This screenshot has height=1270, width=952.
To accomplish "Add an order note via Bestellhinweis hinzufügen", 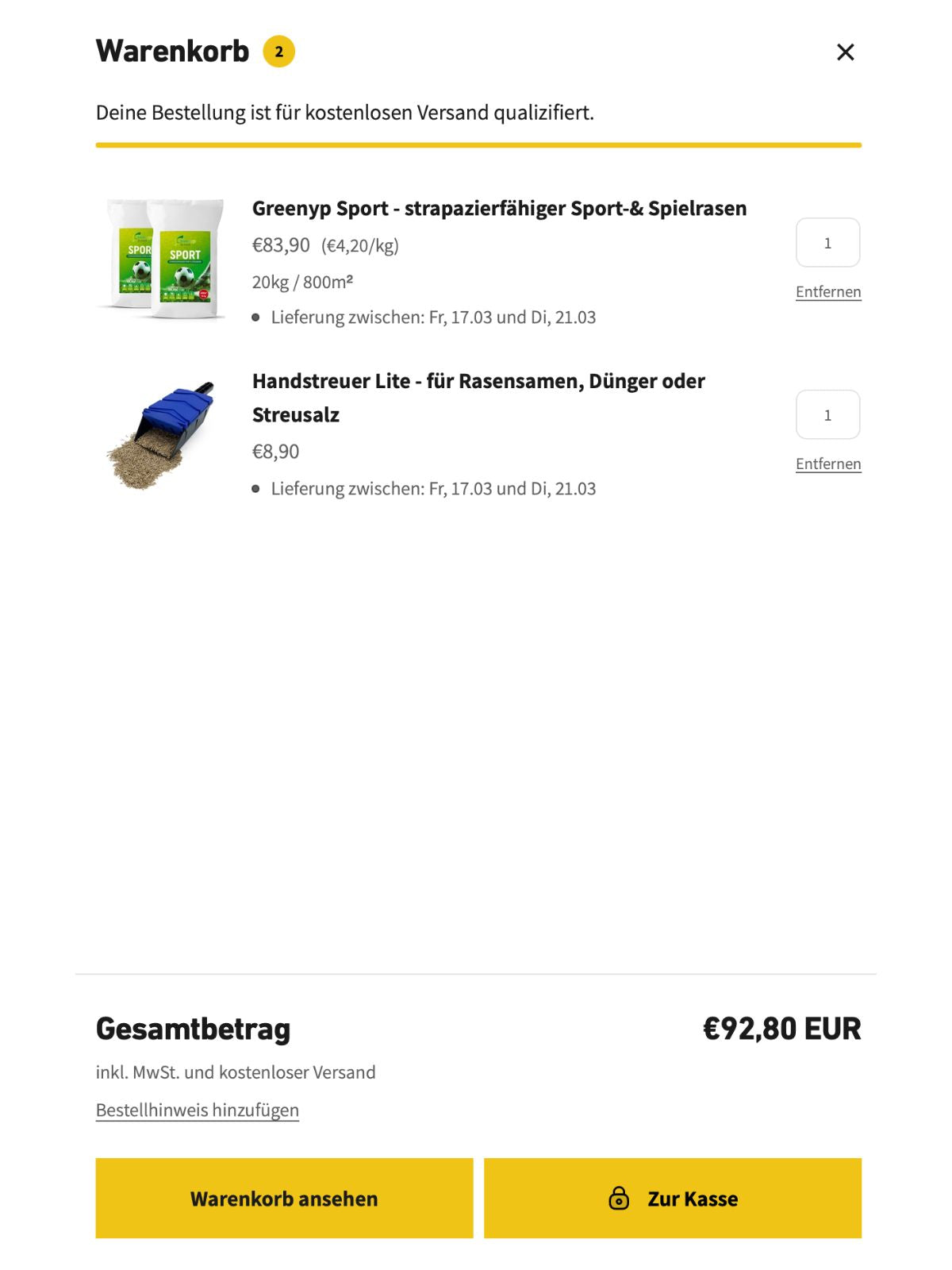I will [198, 1110].
